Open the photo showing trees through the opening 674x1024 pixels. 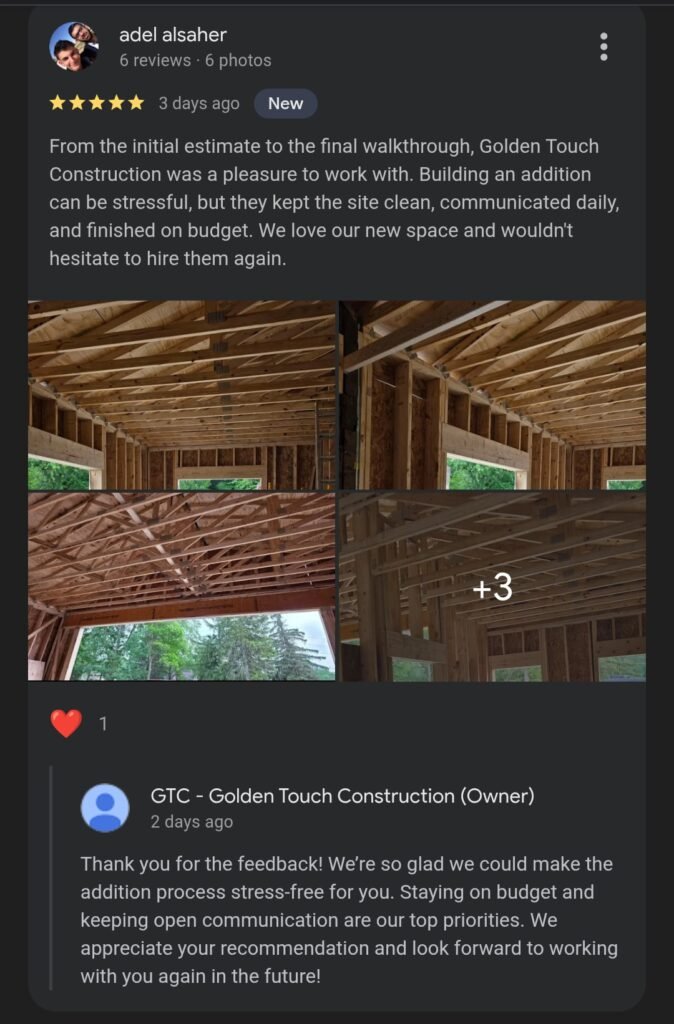click(182, 586)
